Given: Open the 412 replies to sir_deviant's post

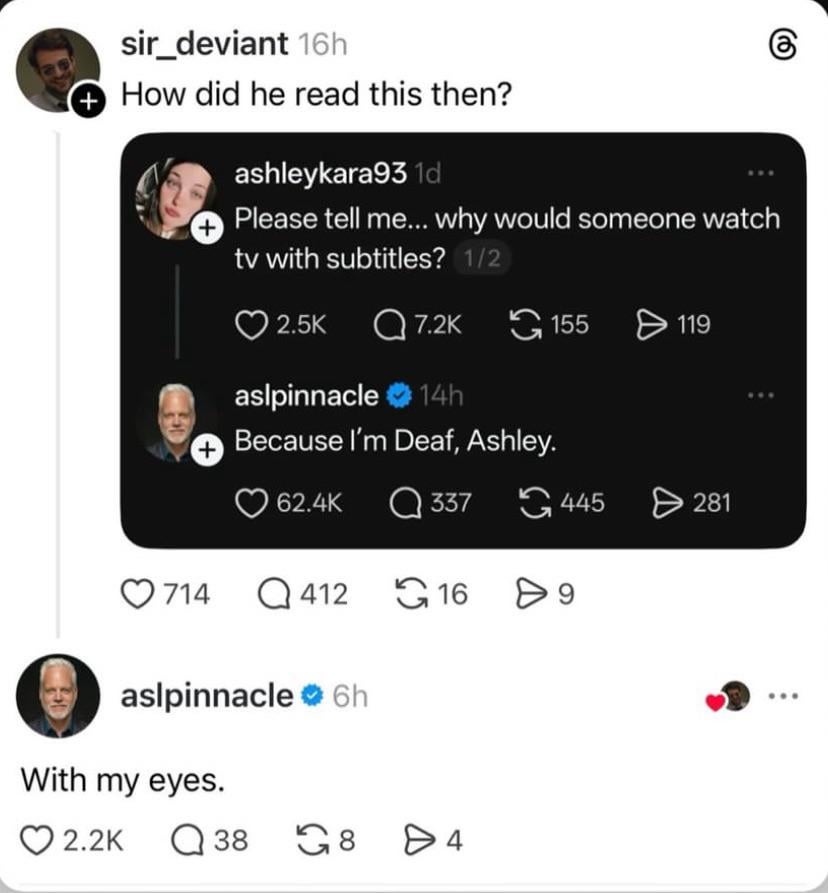Looking at the screenshot, I should point(273,595).
